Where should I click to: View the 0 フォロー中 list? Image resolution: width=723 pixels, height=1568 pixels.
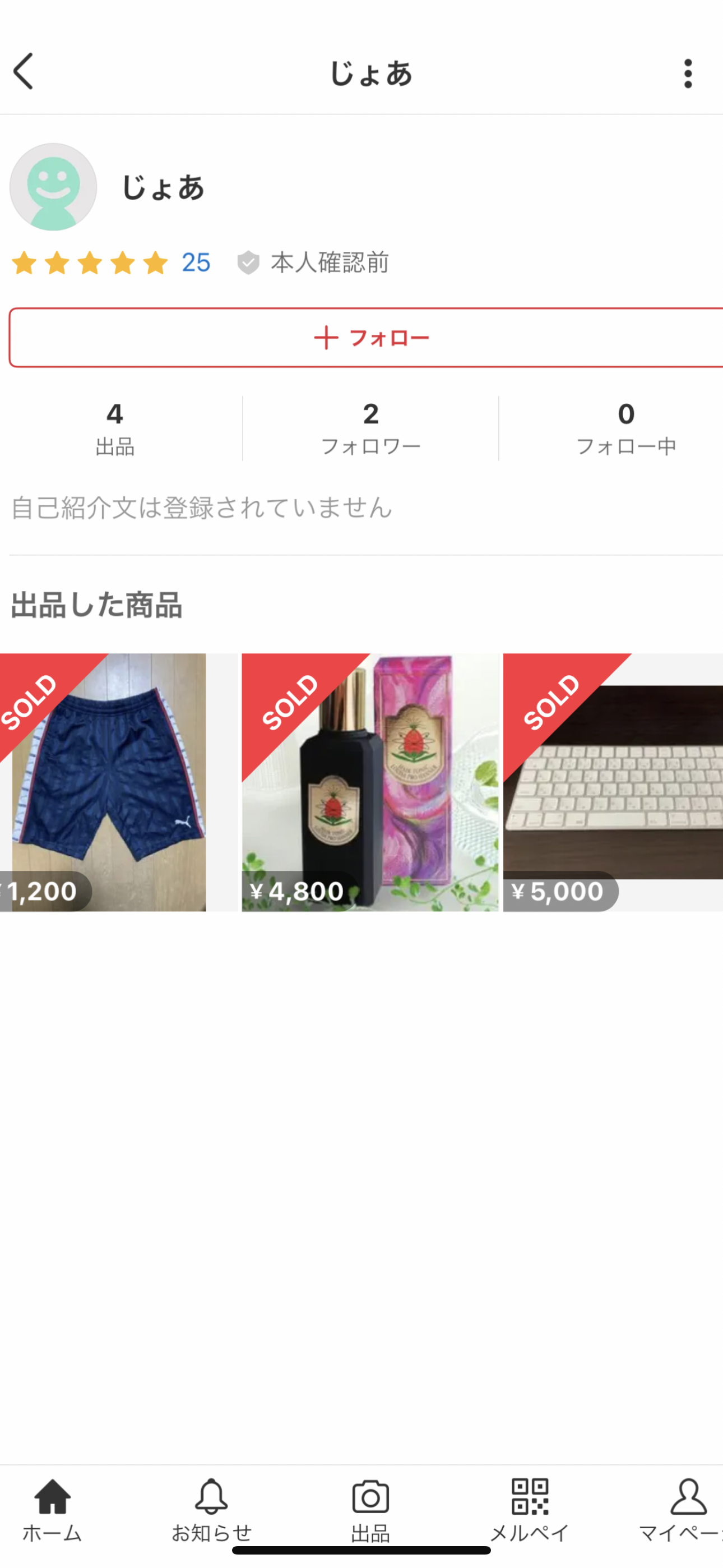pyautogui.click(x=625, y=428)
